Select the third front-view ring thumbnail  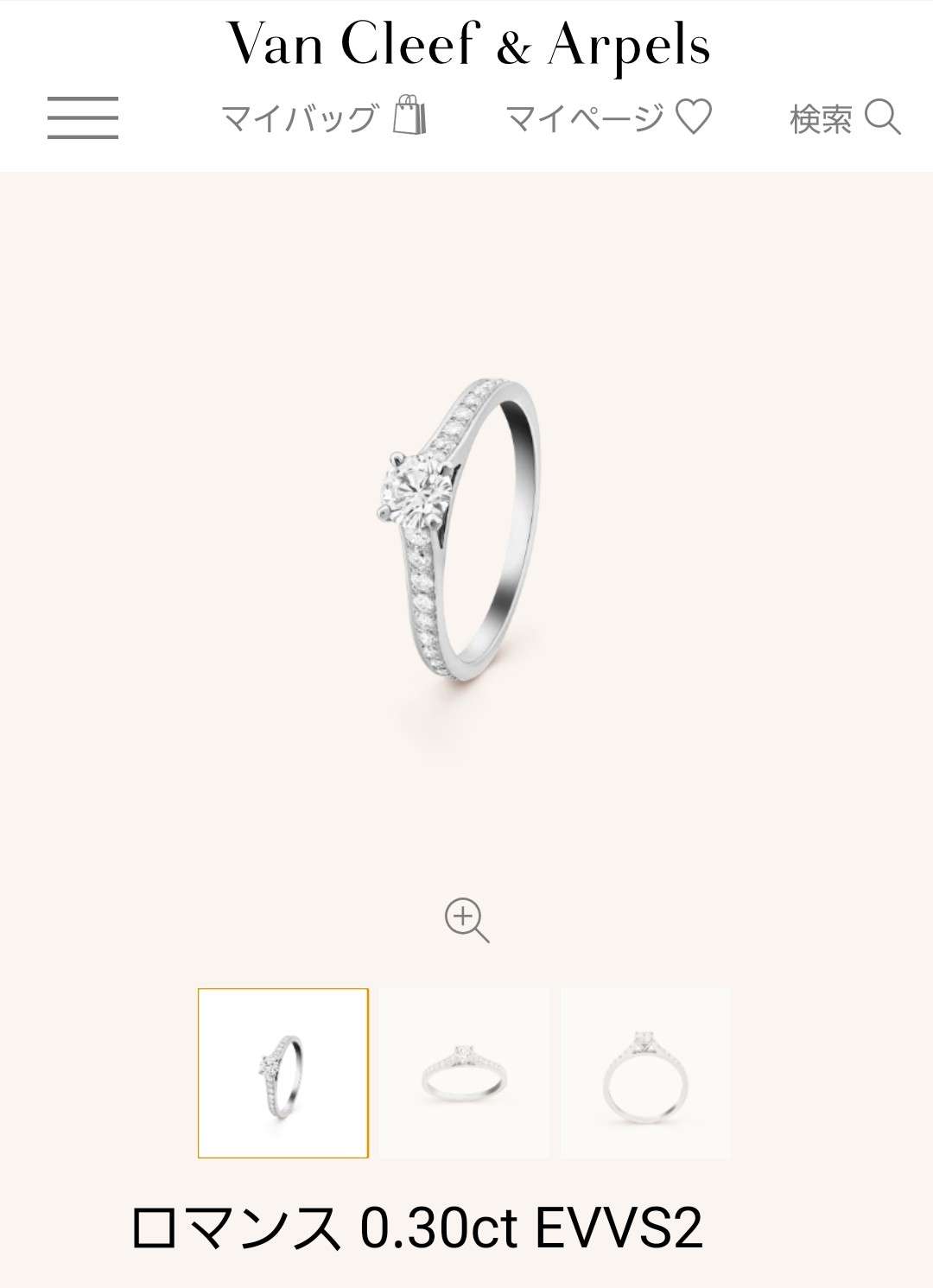645,1073
